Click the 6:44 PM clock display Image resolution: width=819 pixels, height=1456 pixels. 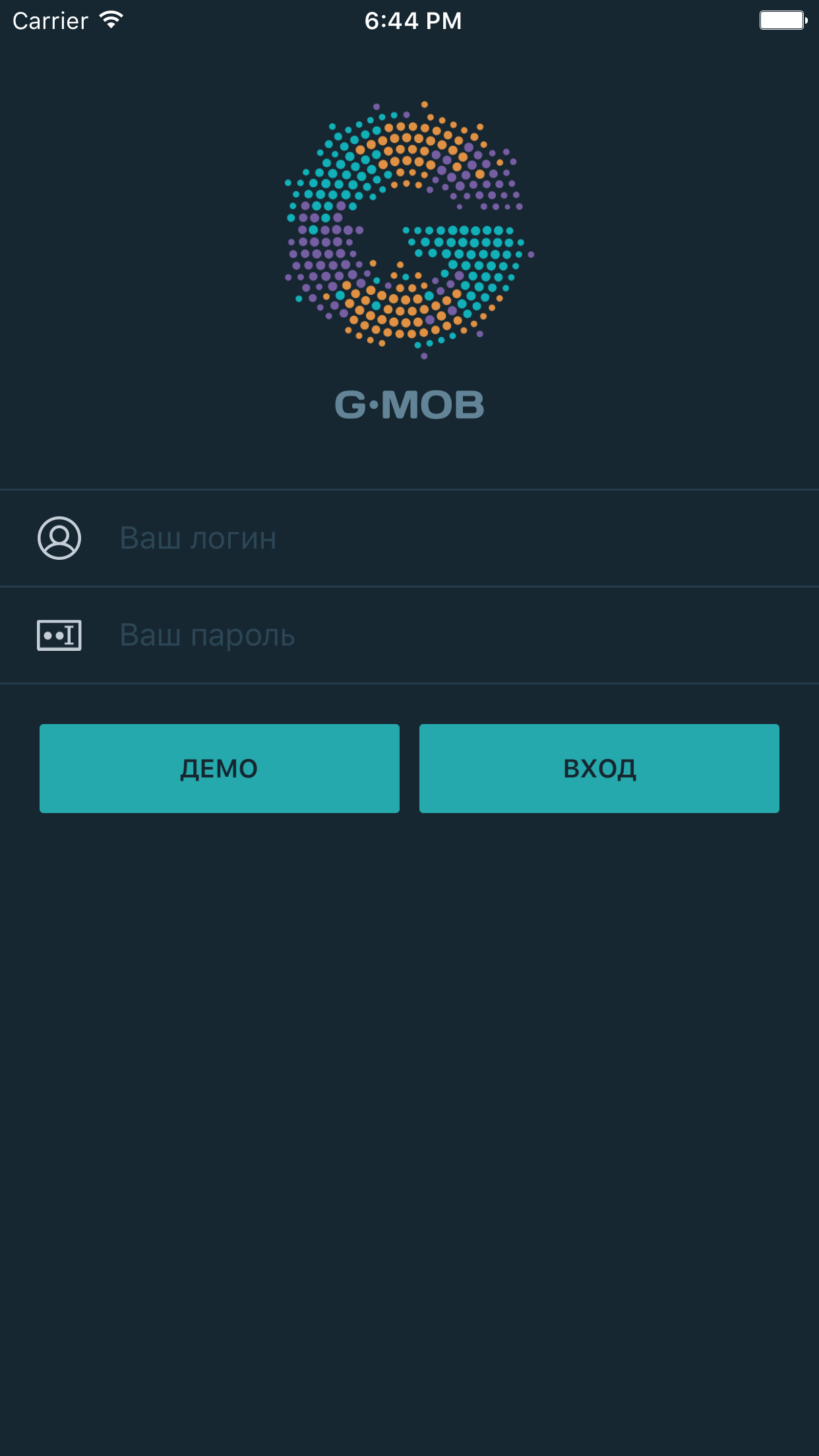pyautogui.click(x=413, y=20)
